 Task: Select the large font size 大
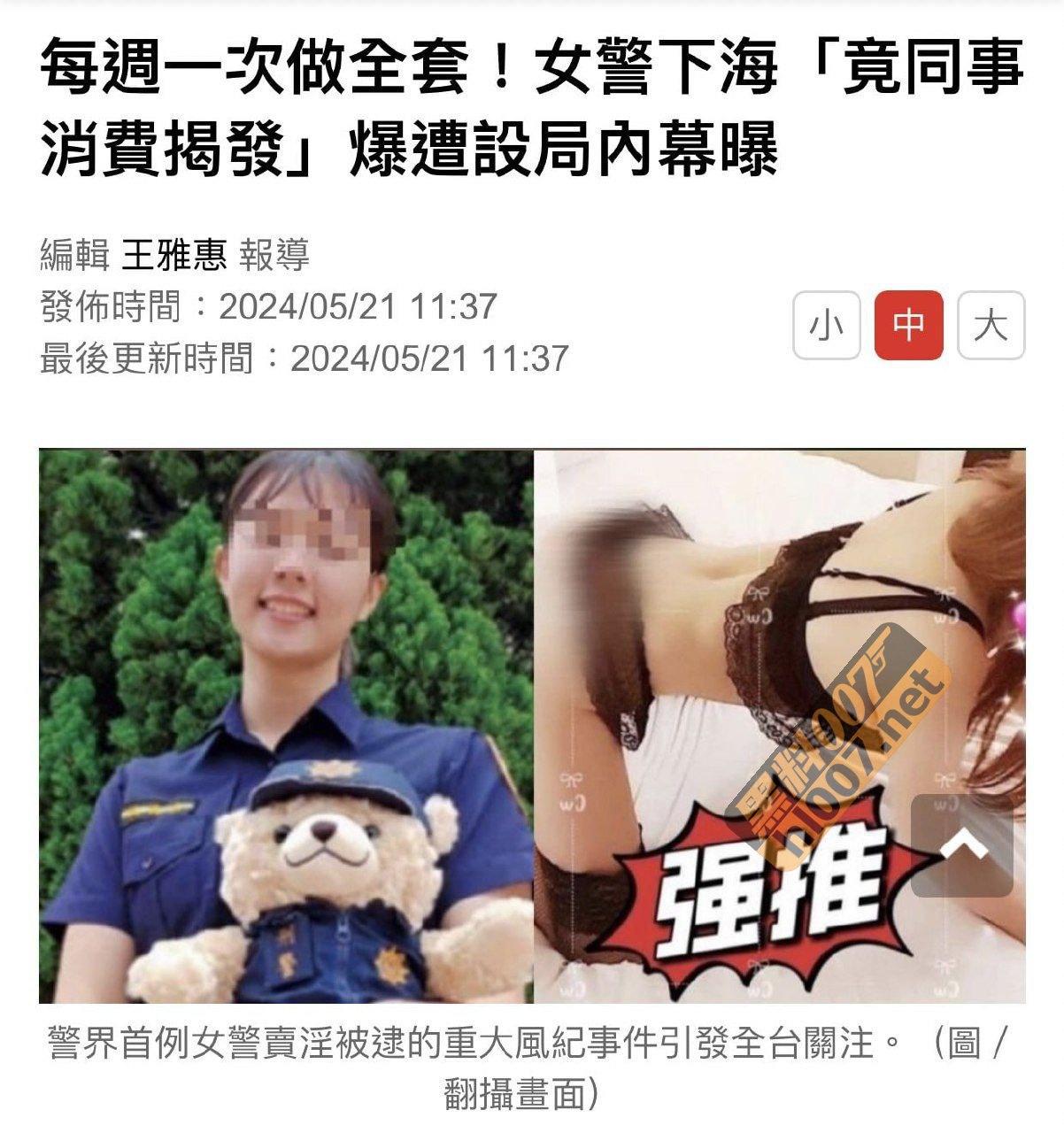(991, 325)
